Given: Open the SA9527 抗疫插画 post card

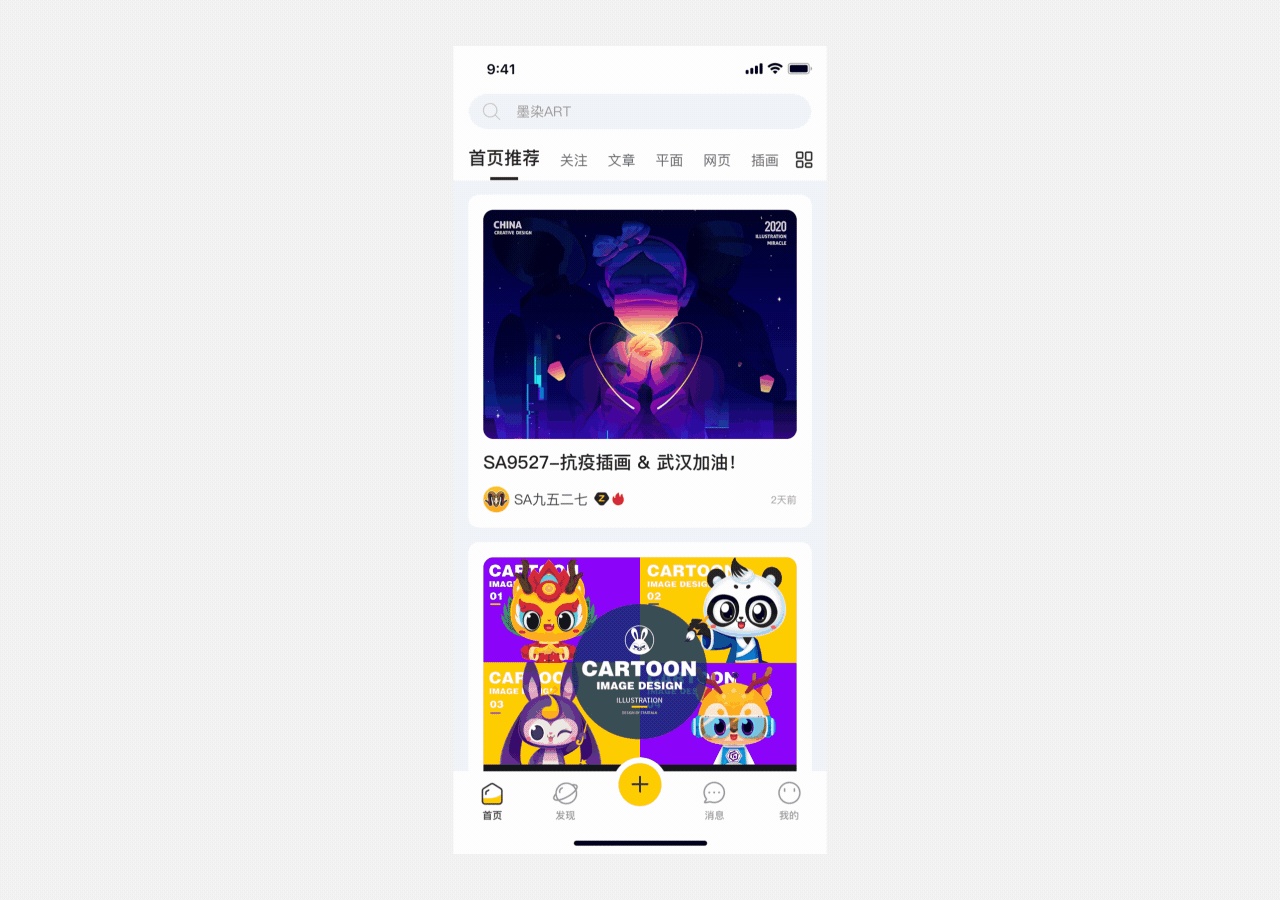Looking at the screenshot, I should tap(640, 361).
